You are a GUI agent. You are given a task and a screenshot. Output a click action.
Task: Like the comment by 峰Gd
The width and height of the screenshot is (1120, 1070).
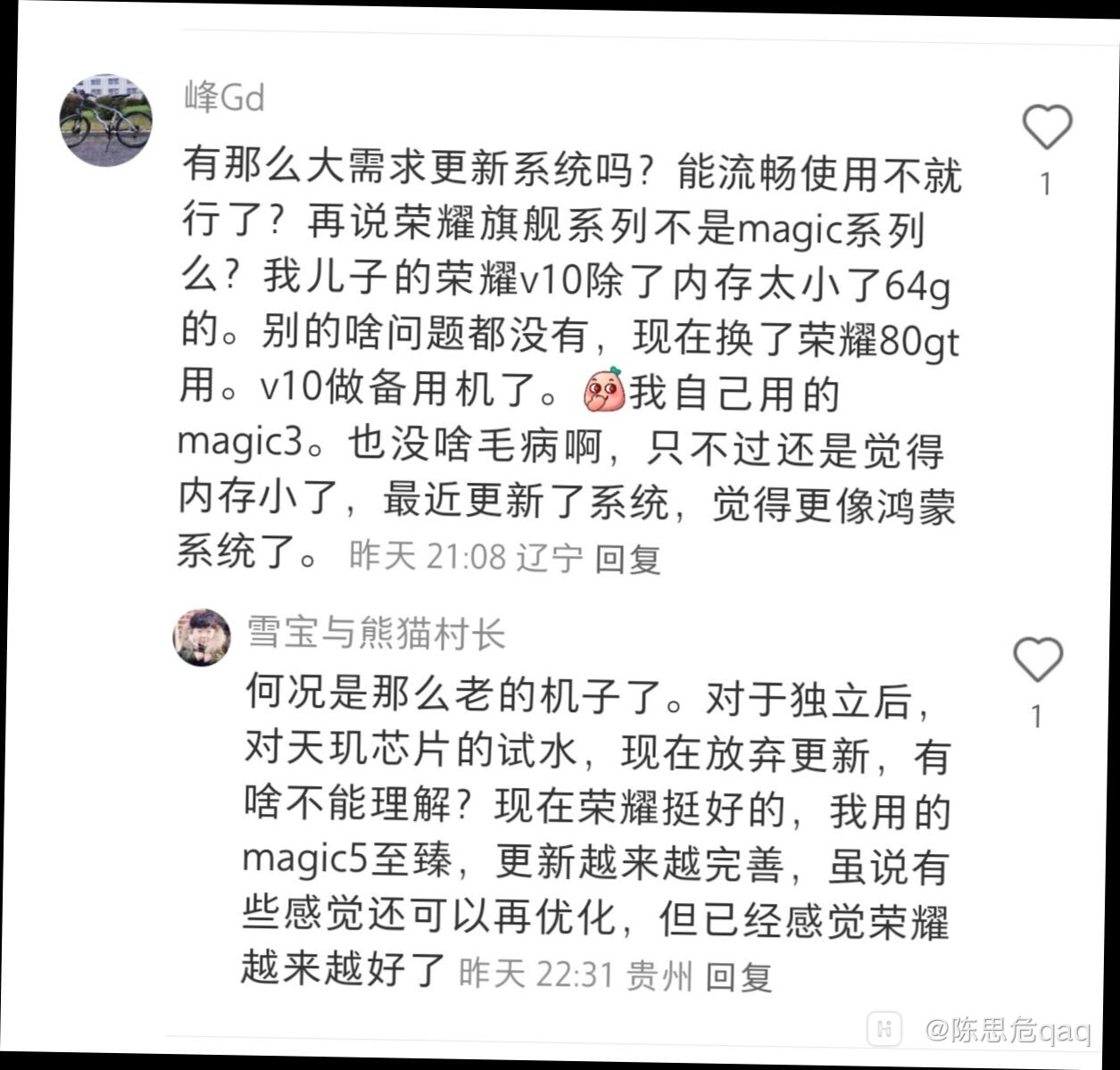pos(1046,128)
